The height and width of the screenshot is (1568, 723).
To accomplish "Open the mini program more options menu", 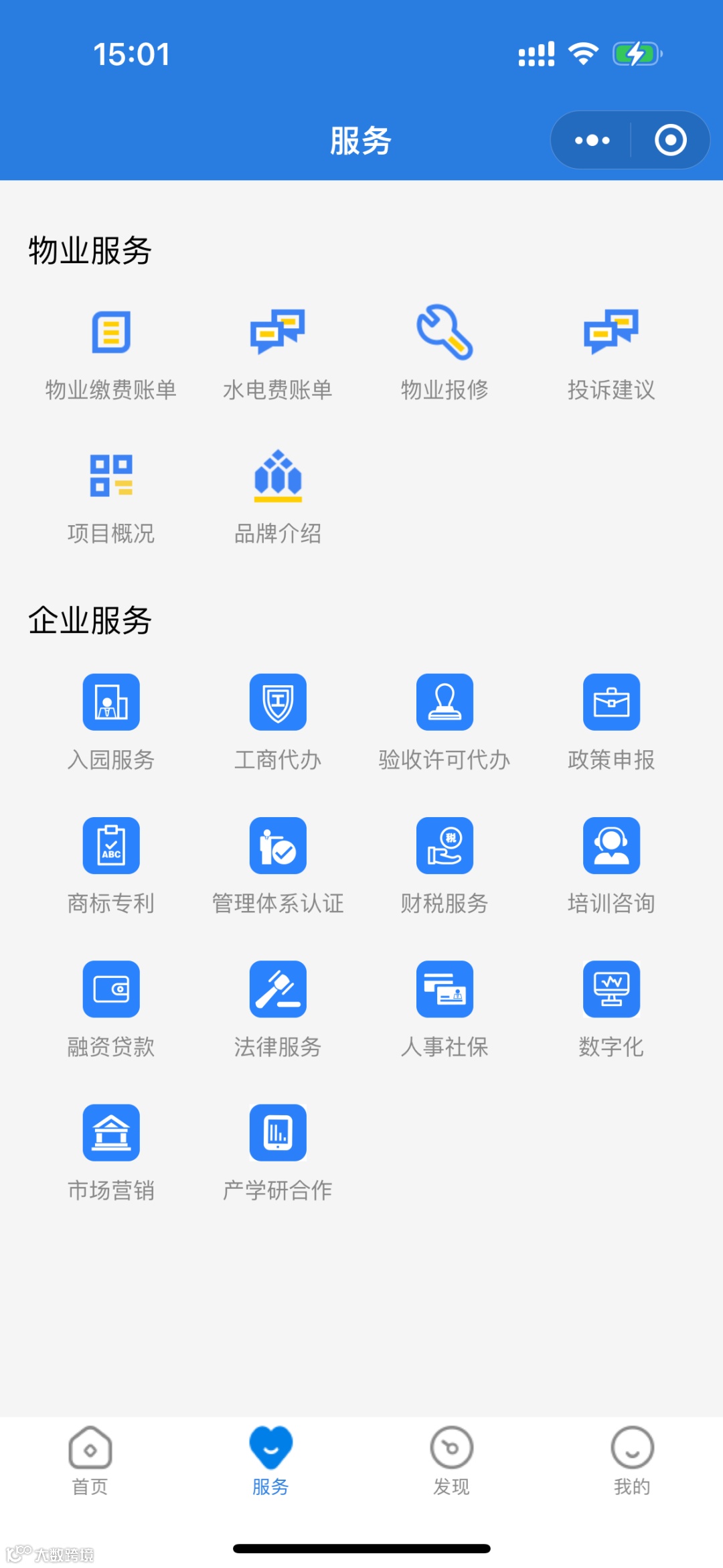I will (x=592, y=140).
